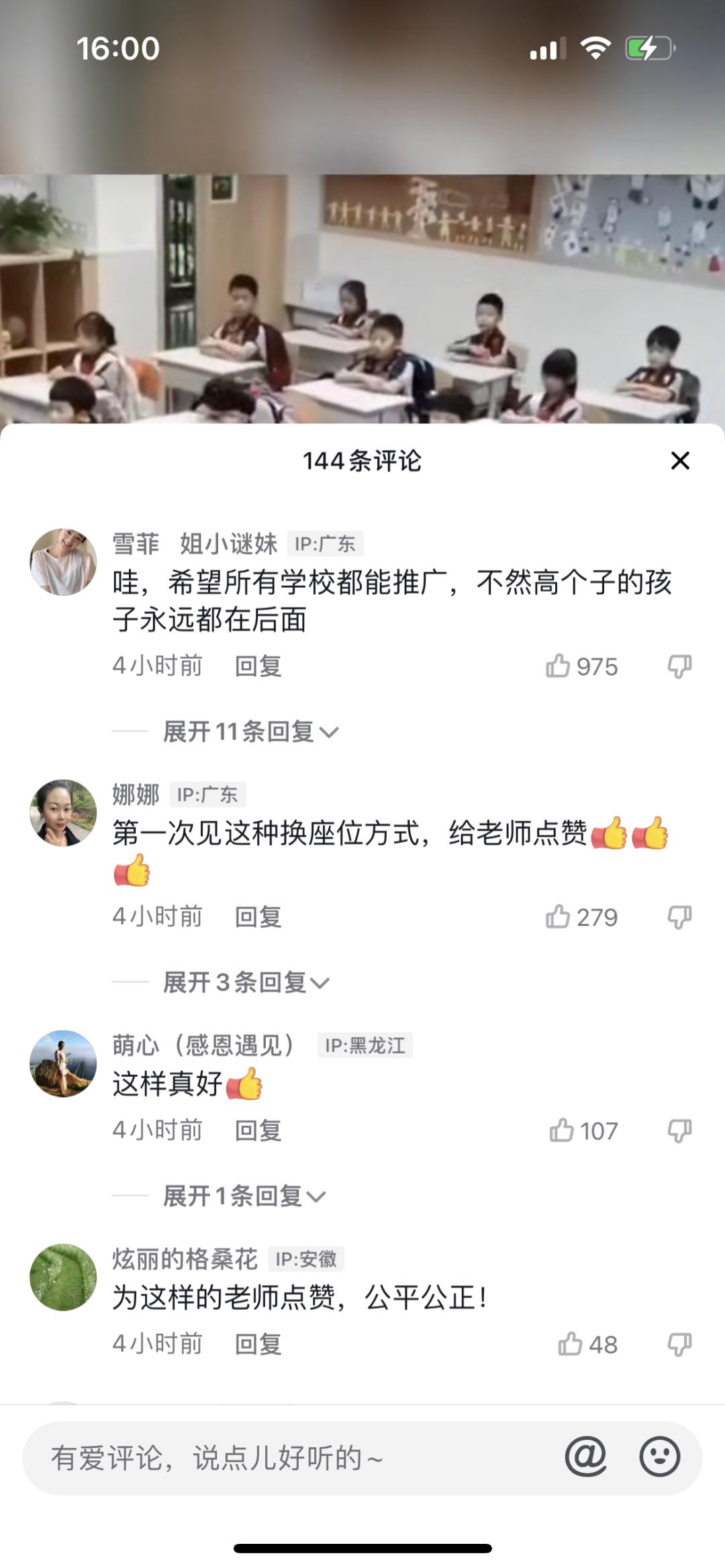The width and height of the screenshot is (725, 1568).
Task: Dislike the comment by 萌心（感恩遇见）
Action: (679, 1131)
